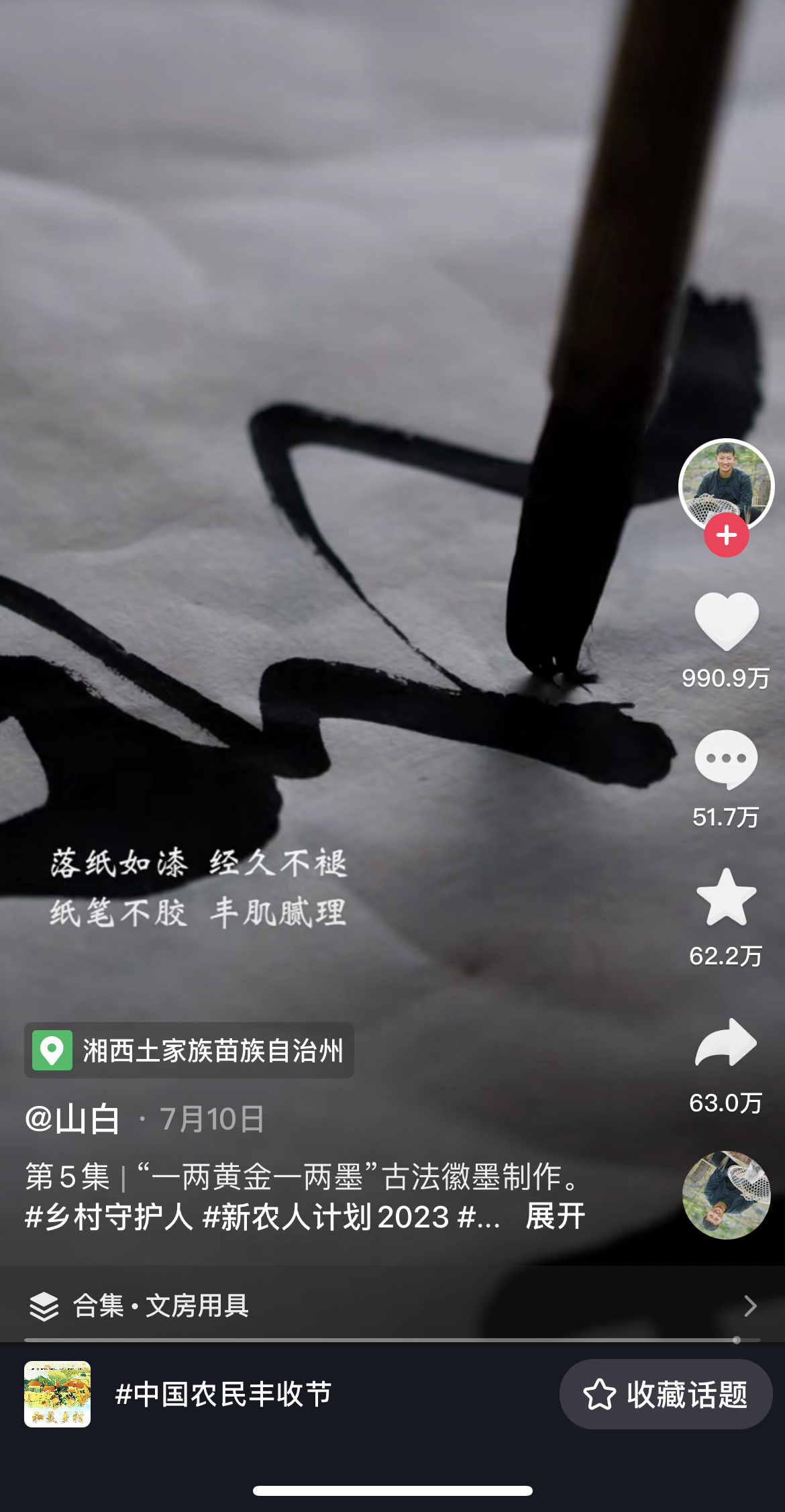
Task: Open hashtag #新农人计划2023
Action: pyautogui.click(x=325, y=1217)
